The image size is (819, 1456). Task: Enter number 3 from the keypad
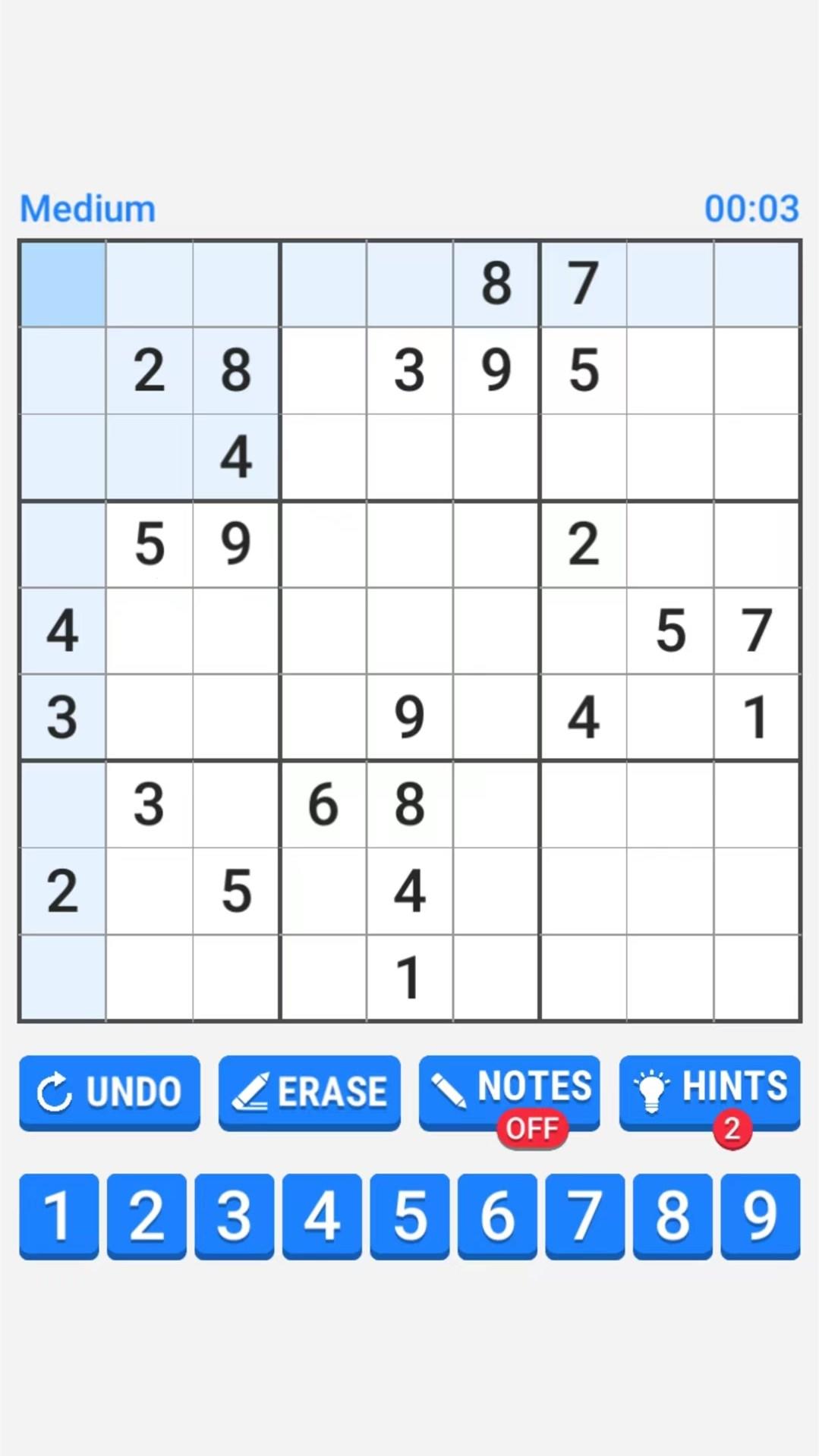click(x=234, y=1215)
